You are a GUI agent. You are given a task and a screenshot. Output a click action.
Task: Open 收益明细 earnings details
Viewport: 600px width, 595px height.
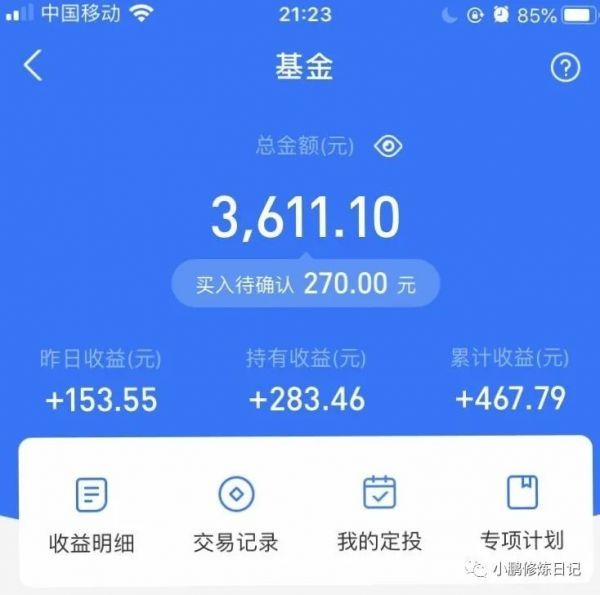91,515
